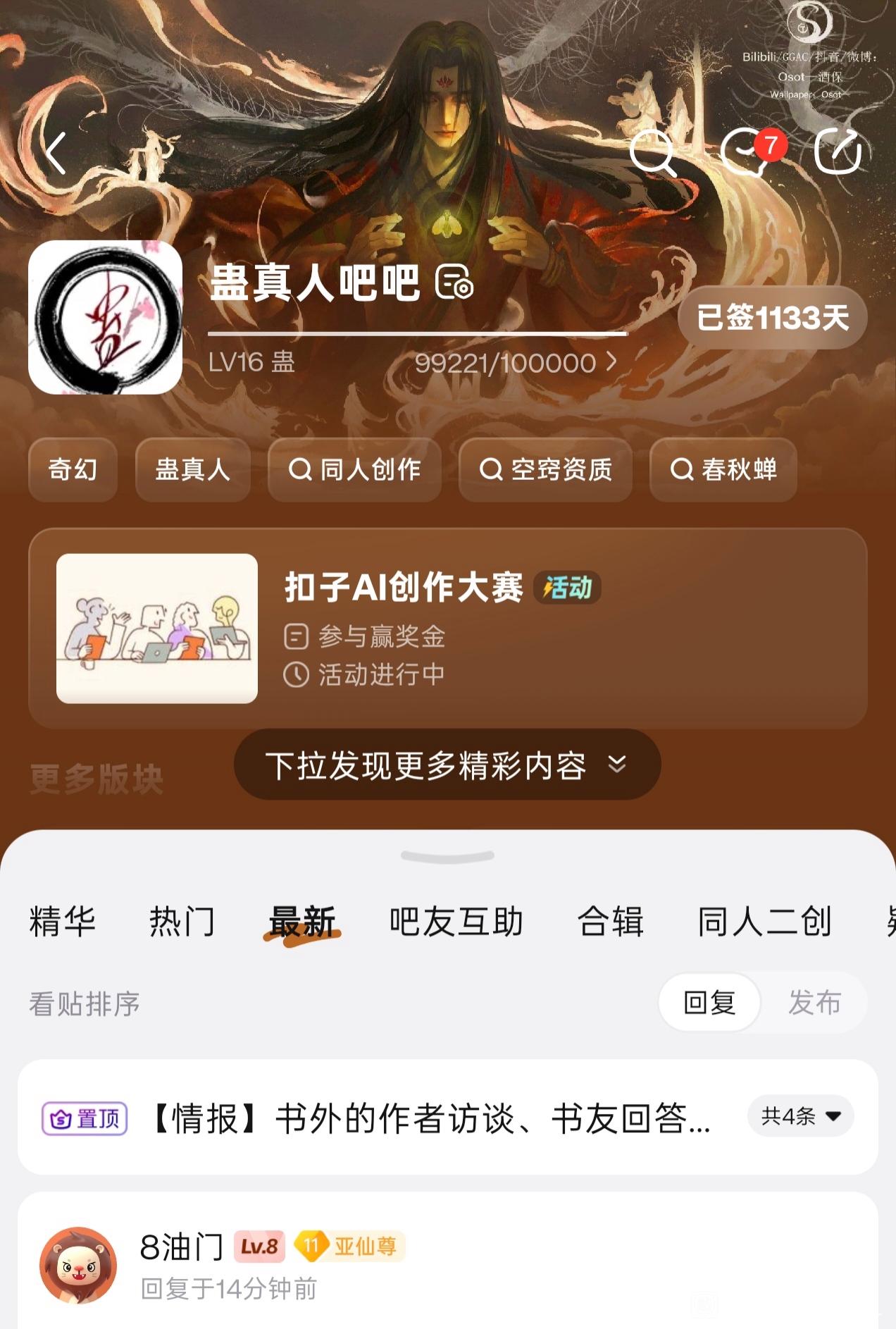Screen dimensions: 896x1329
Task: Tap 下拉发现更多精彩内容 pill
Action: (447, 765)
